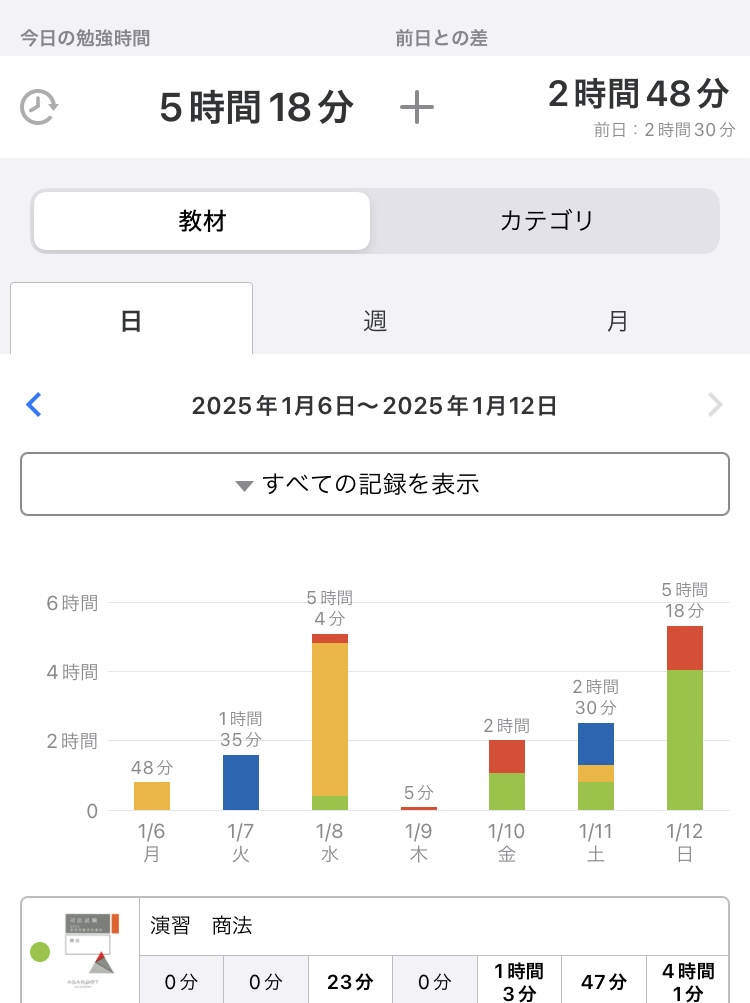This screenshot has width=750, height=1003.
Task: Tap the clock history icon
Action: (x=38, y=107)
